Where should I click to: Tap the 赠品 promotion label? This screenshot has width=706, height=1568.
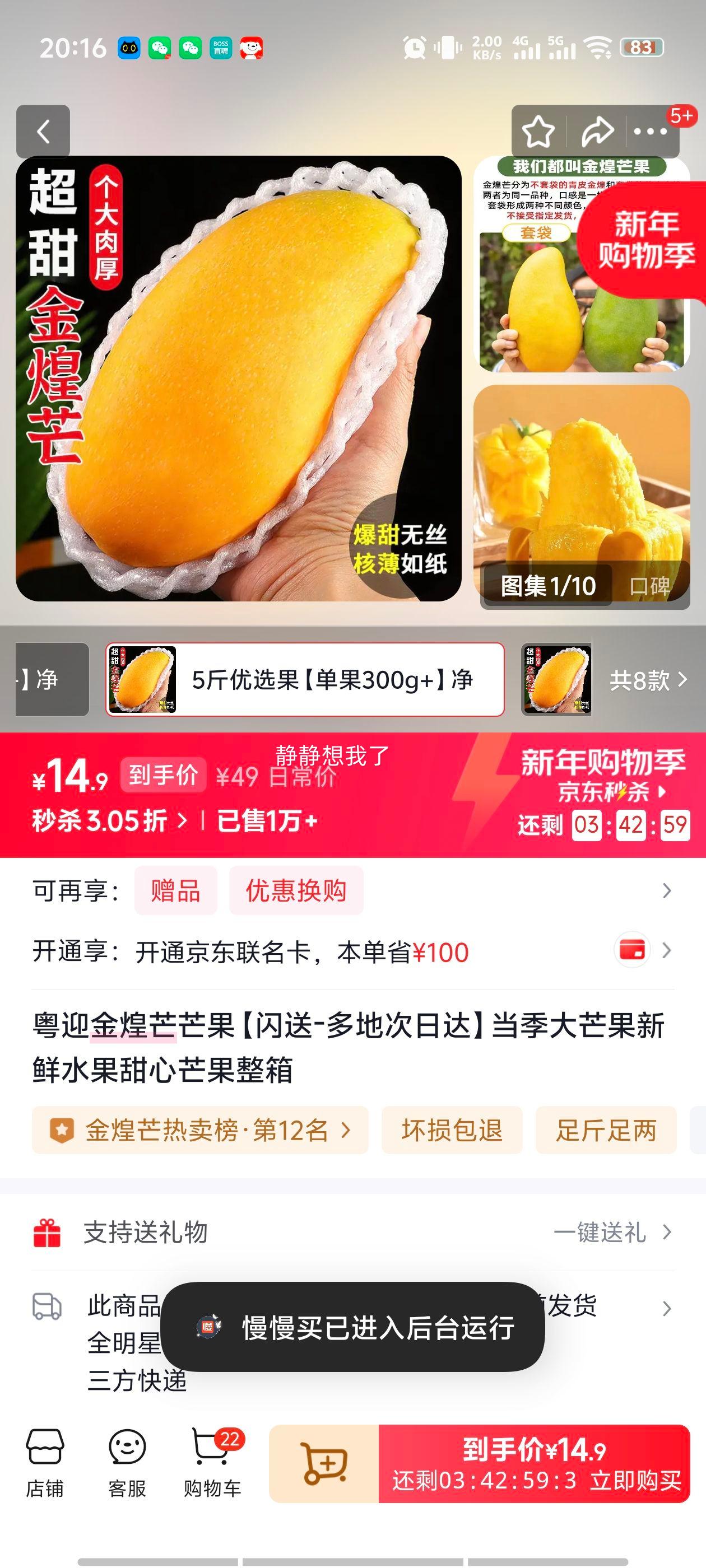175,890
